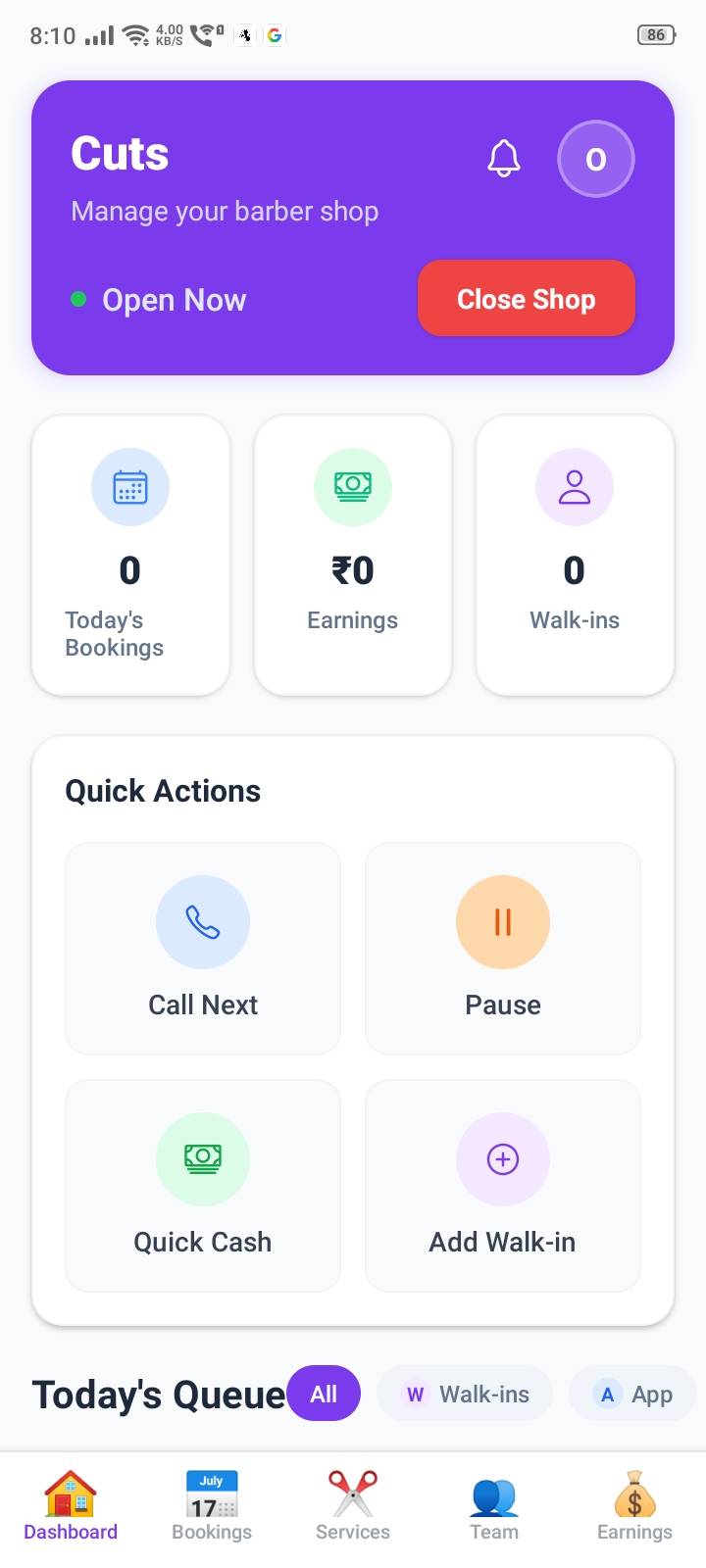
Task: Open the notifications bell
Action: 504,158
